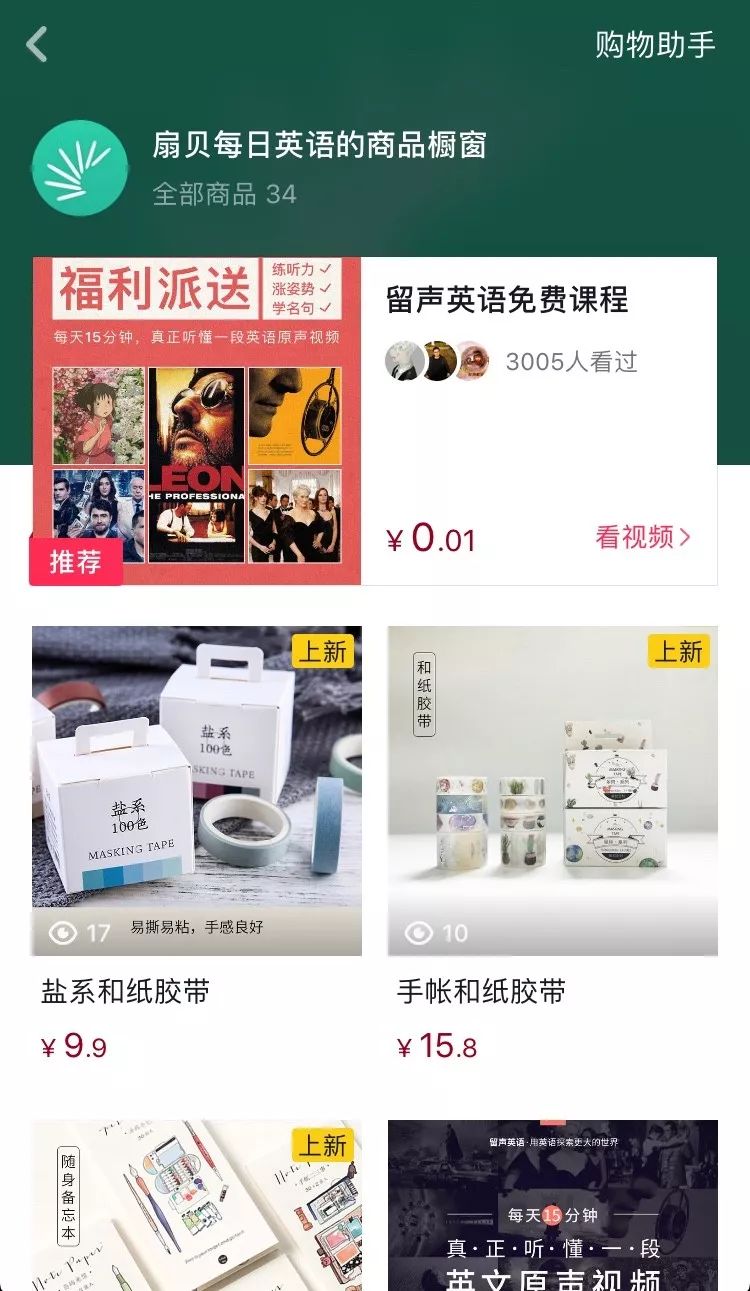
Task: Tap the 看视频 link
Action: point(642,537)
